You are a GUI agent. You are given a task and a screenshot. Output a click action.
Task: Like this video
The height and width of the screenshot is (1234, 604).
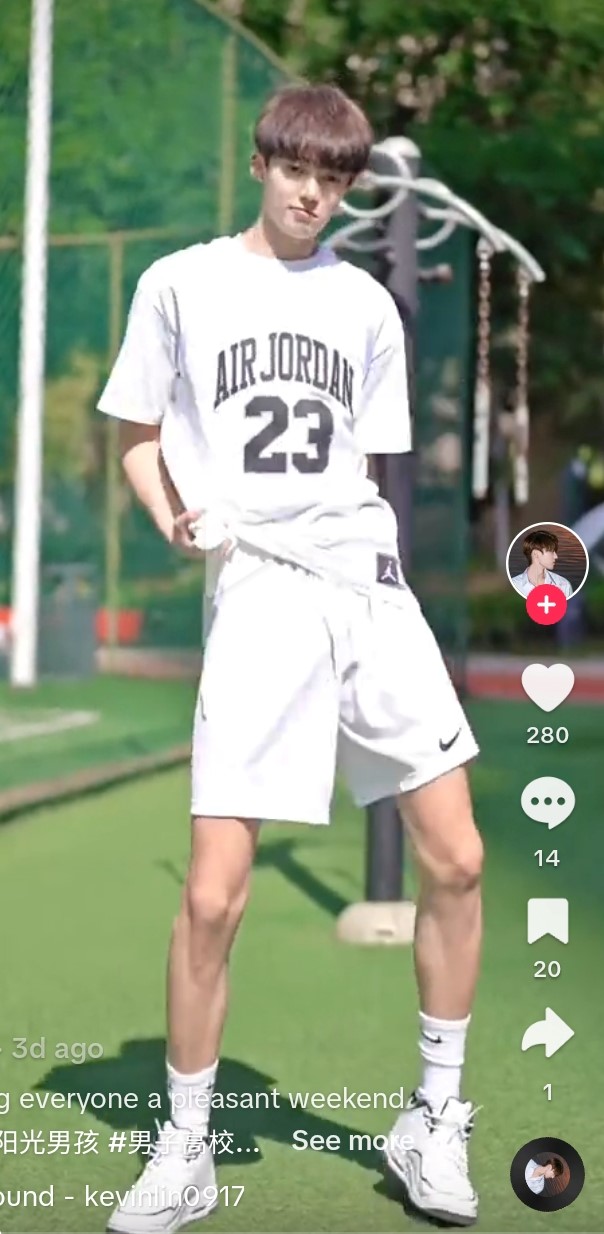547,688
